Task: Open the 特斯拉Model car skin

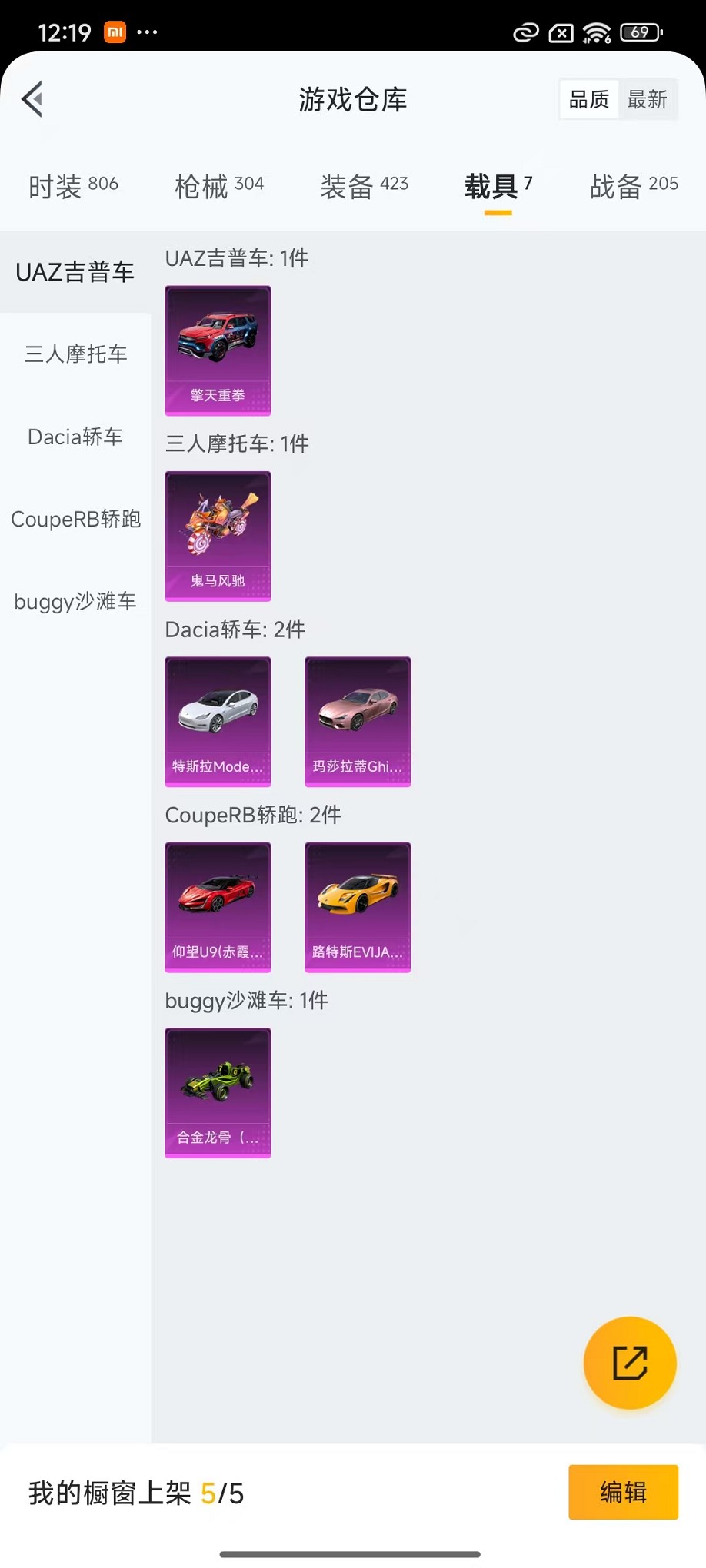Action: [x=218, y=721]
